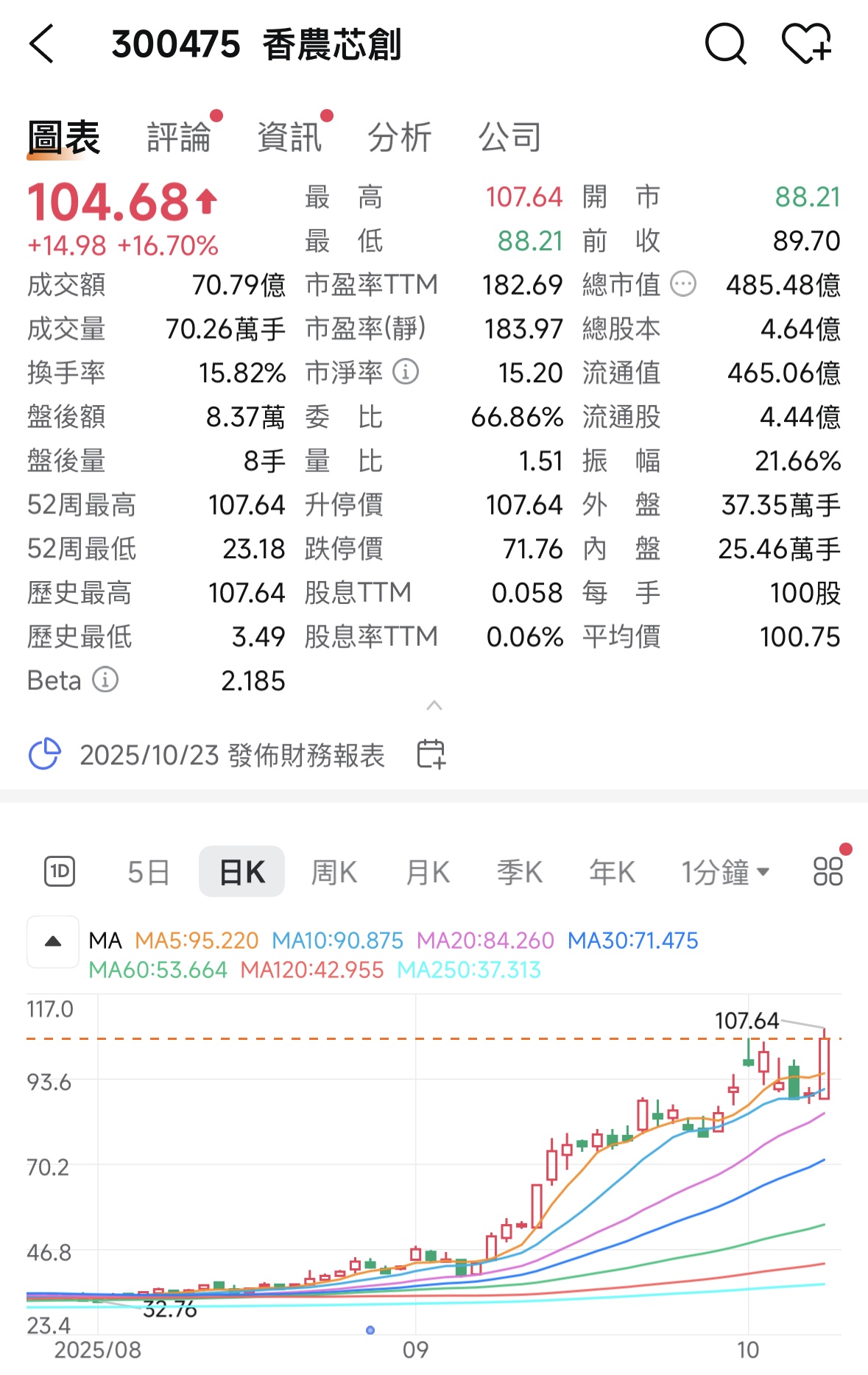The height and width of the screenshot is (1375, 868).
Task: View the 市淨率 info tooltip
Action: click(406, 373)
